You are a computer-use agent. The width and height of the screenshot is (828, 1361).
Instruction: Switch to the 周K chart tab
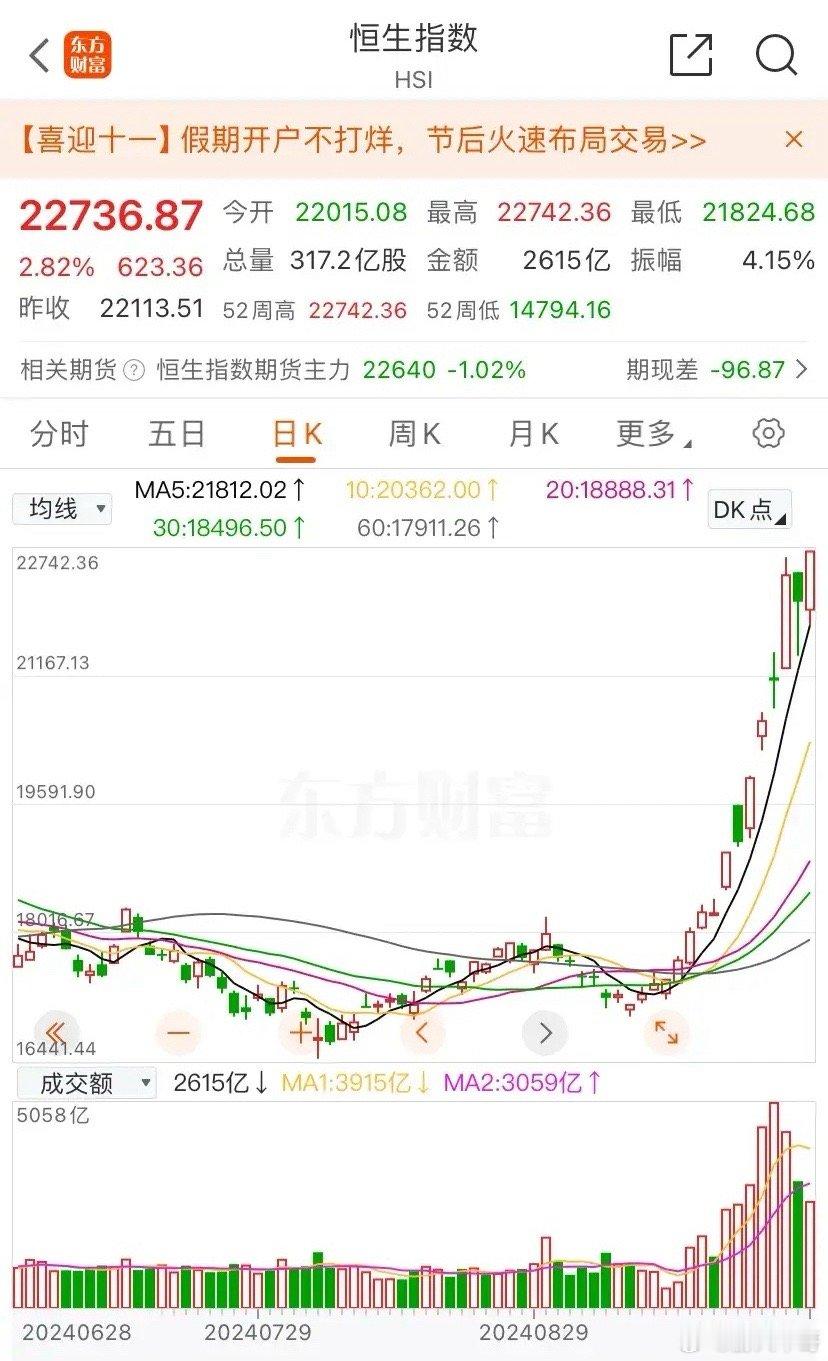tap(415, 434)
